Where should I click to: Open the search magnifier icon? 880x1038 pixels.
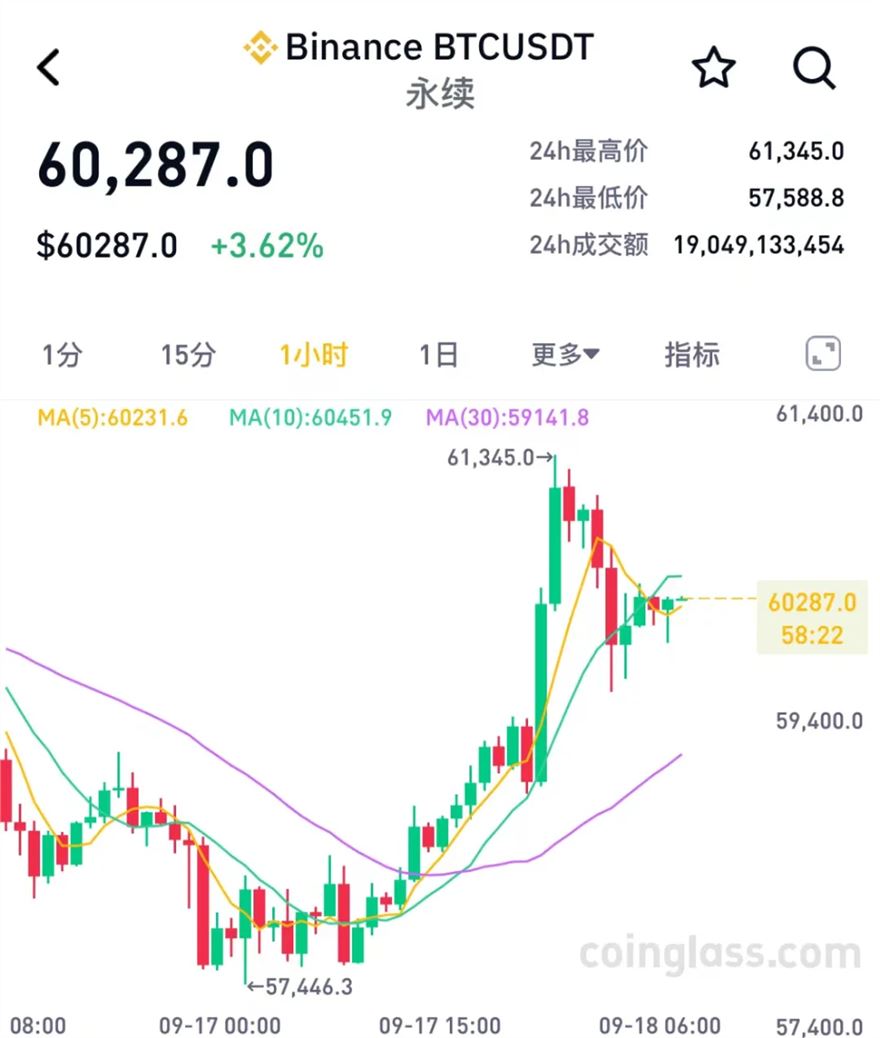coord(814,68)
